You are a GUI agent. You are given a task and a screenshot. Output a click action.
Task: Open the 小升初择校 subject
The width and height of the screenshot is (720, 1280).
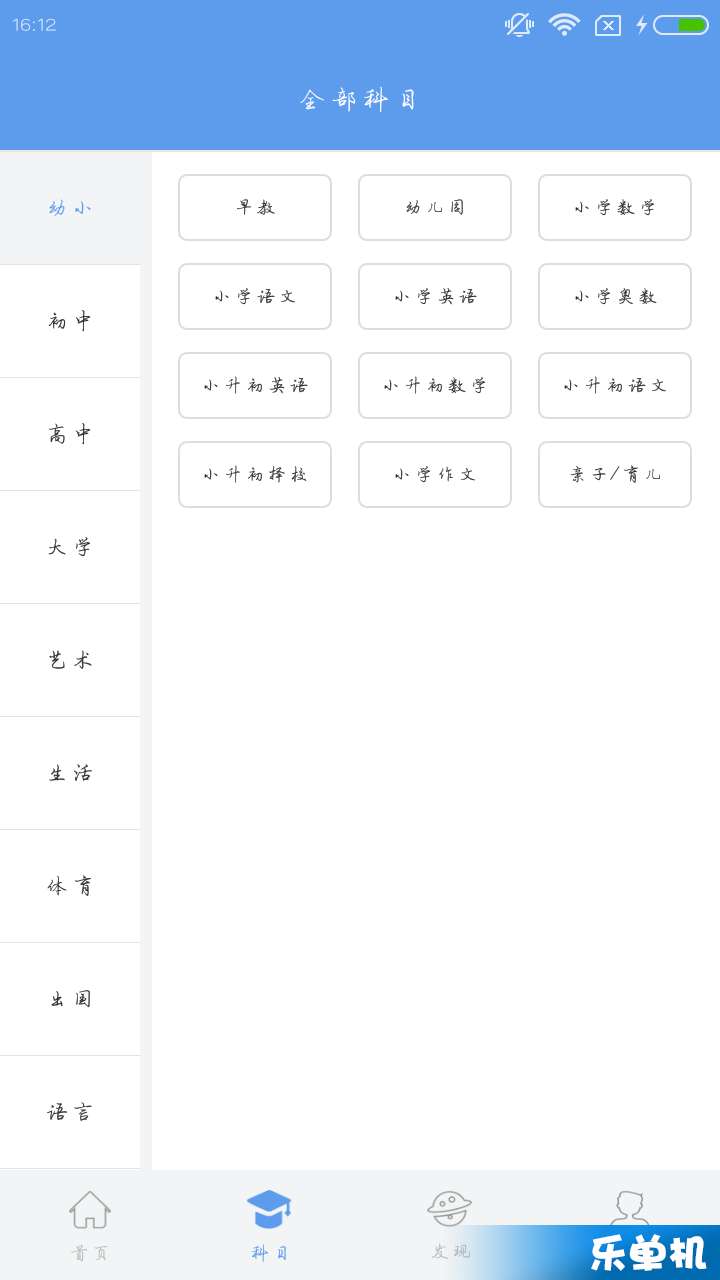(x=255, y=474)
